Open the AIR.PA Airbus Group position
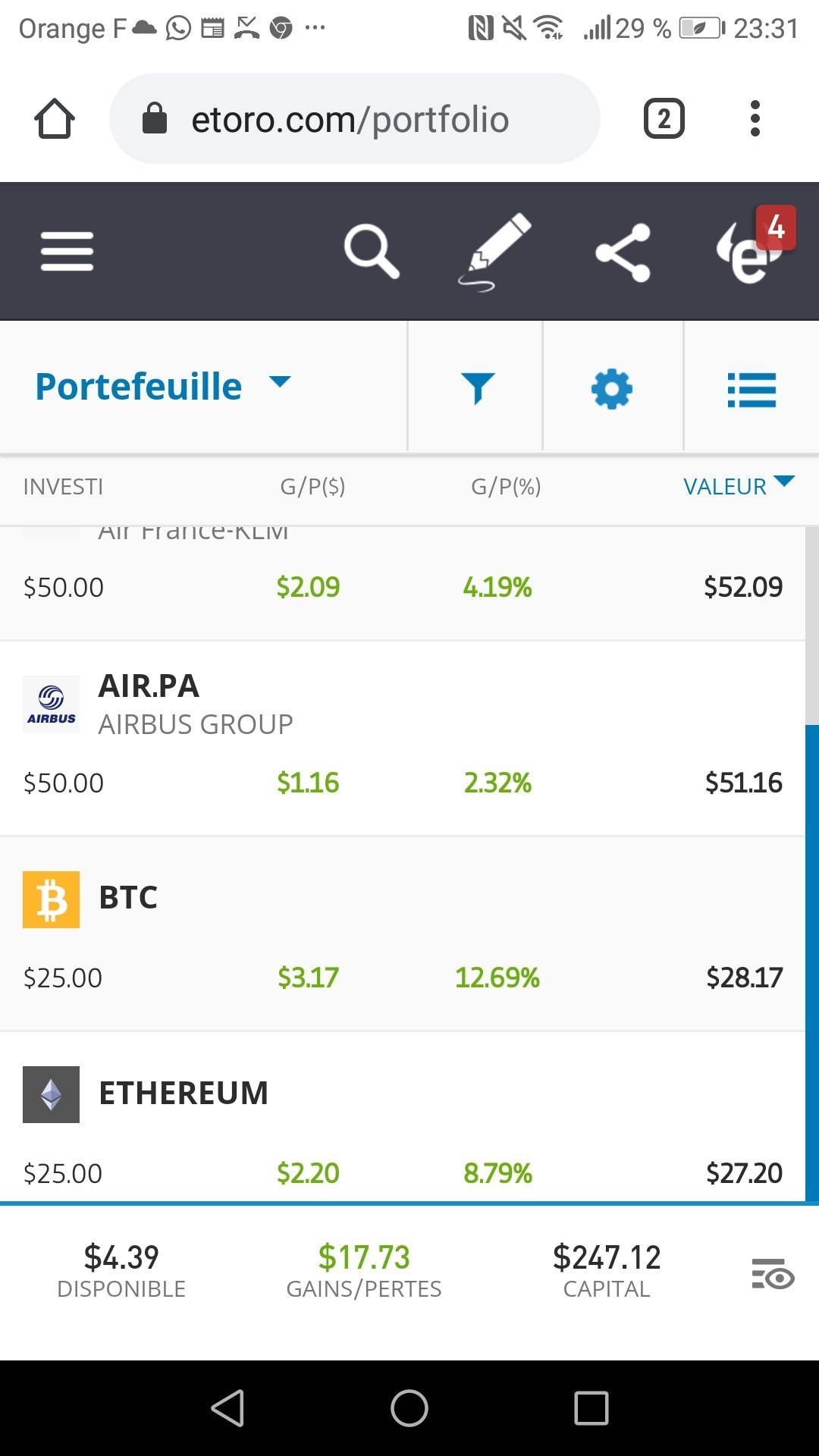Screen dimensions: 819x1456 (403, 738)
